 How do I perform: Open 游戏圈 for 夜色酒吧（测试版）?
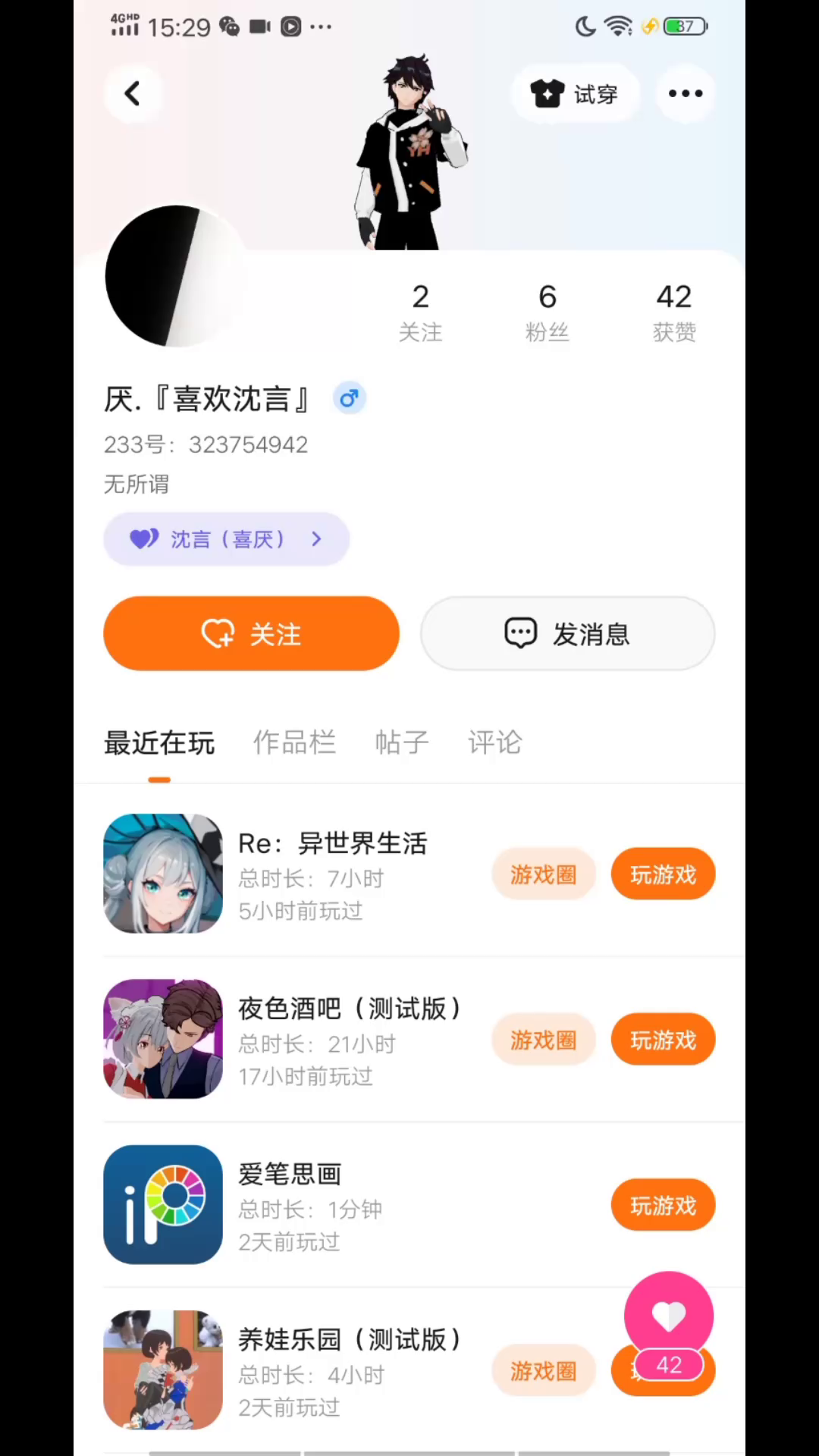[x=543, y=1040]
